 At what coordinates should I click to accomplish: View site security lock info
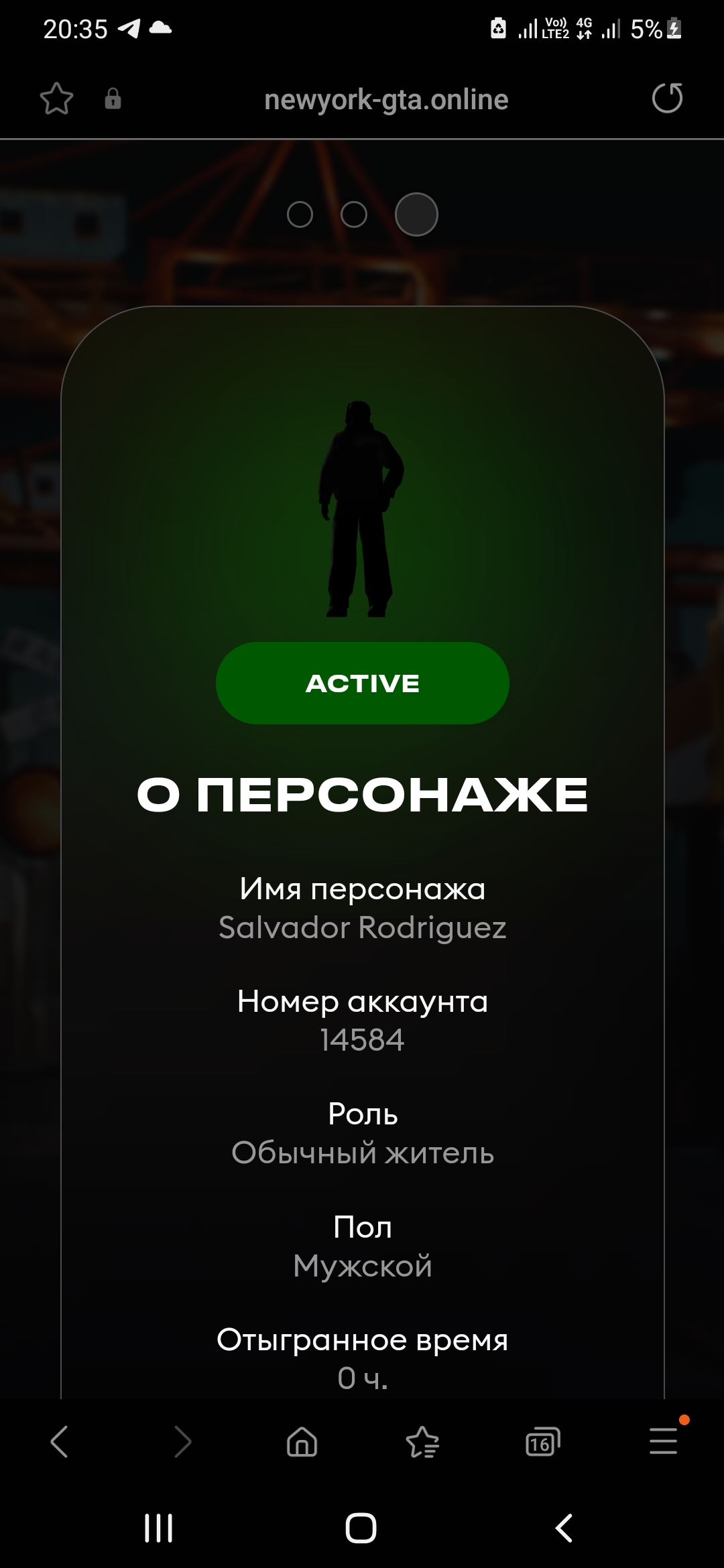click(x=113, y=99)
